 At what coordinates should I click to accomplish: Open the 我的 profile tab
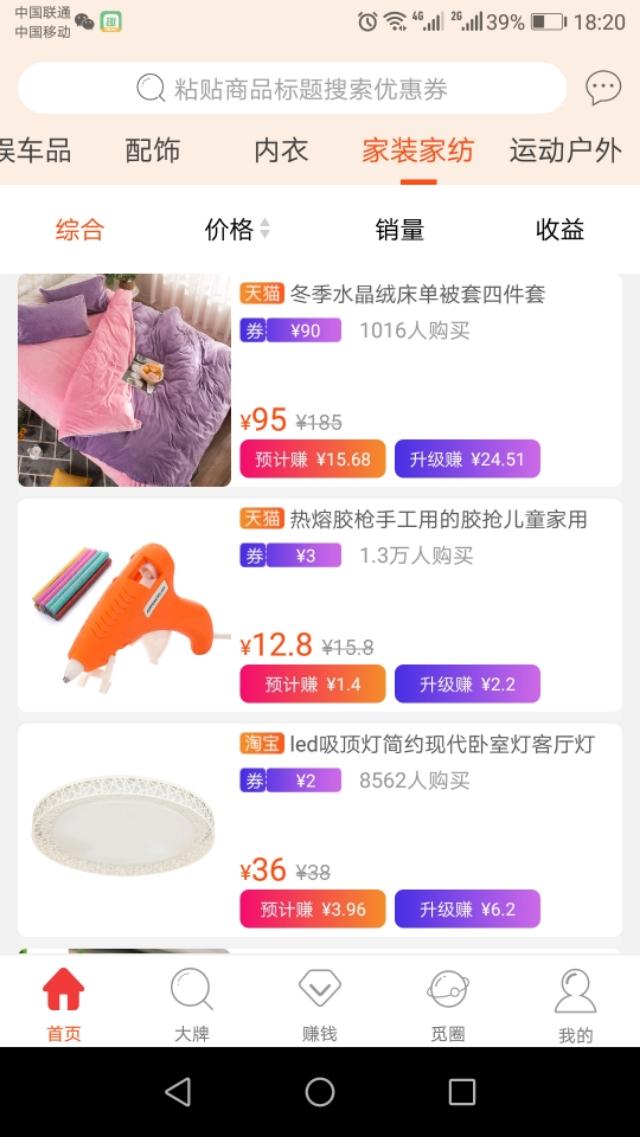575,1003
